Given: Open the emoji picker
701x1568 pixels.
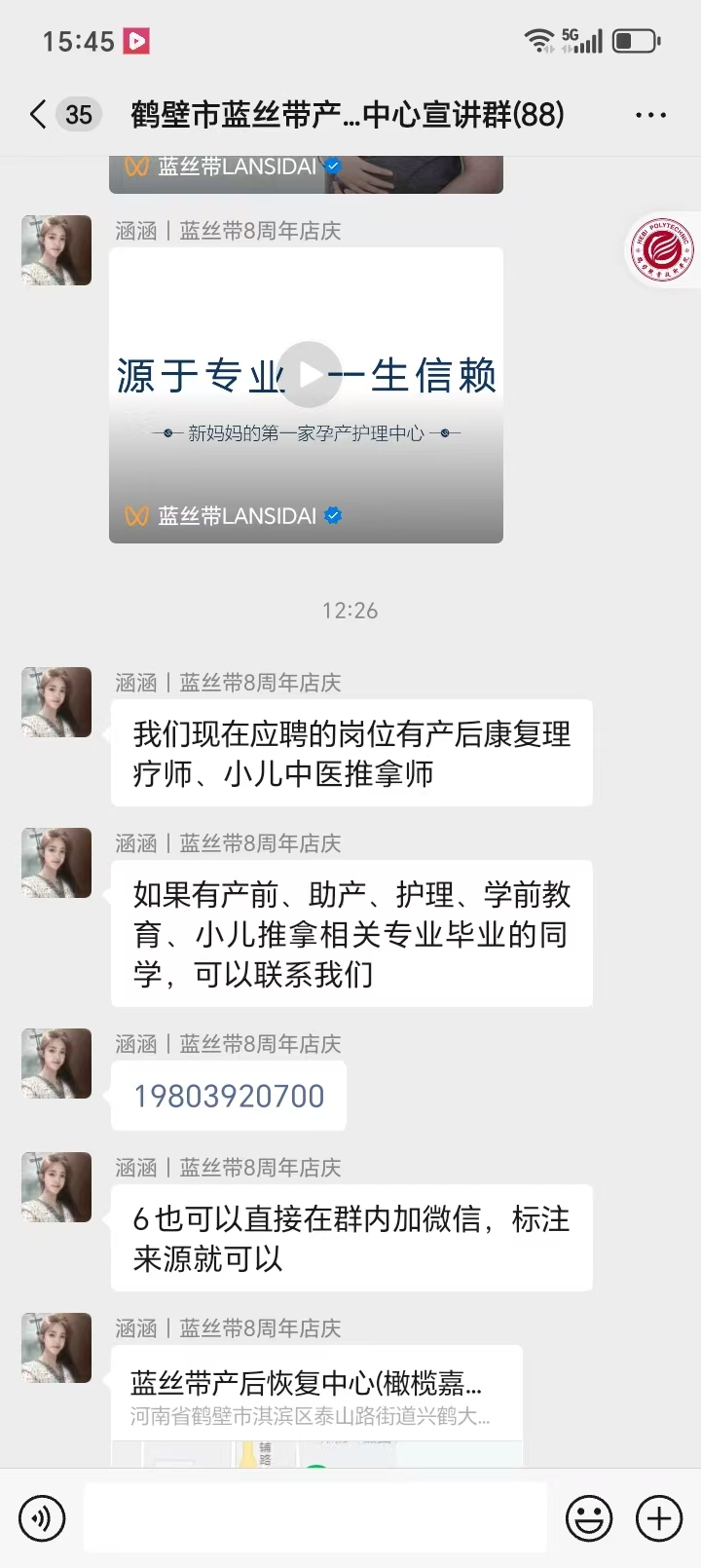Looking at the screenshot, I should point(589,1518).
